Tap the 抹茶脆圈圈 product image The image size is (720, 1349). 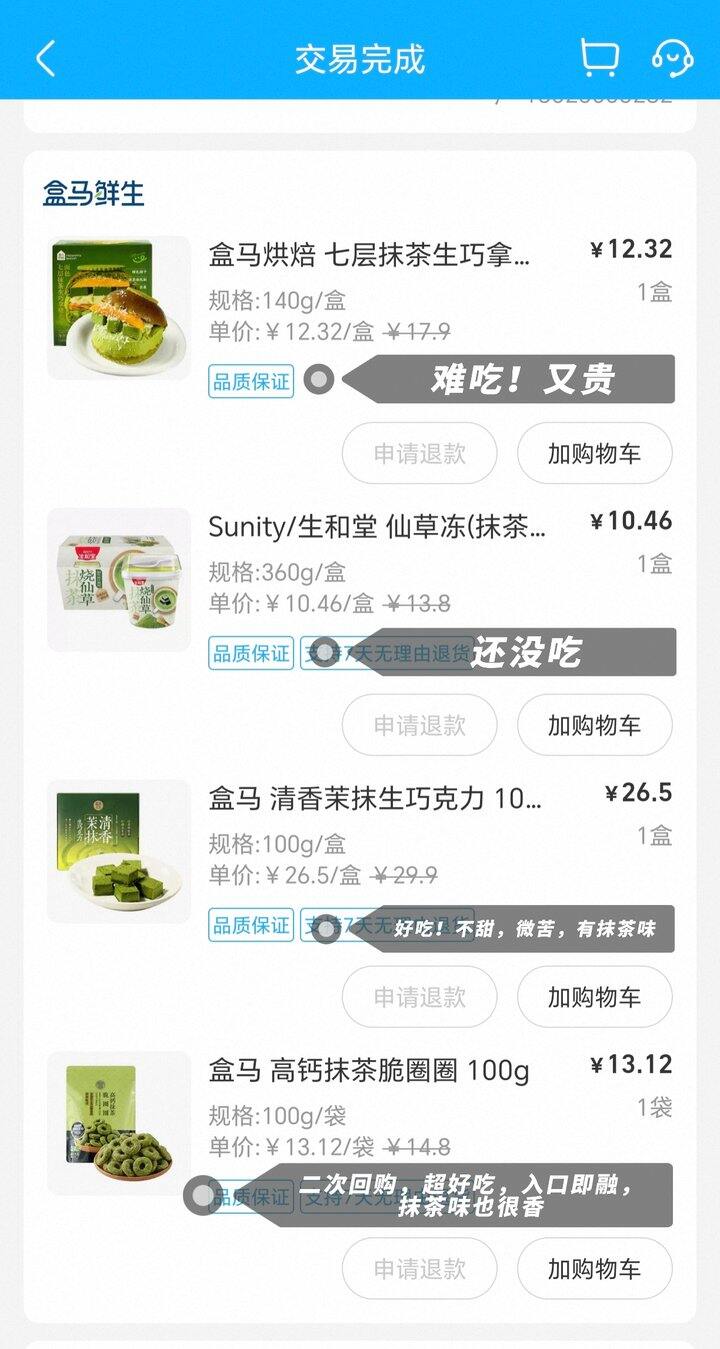click(x=118, y=1122)
